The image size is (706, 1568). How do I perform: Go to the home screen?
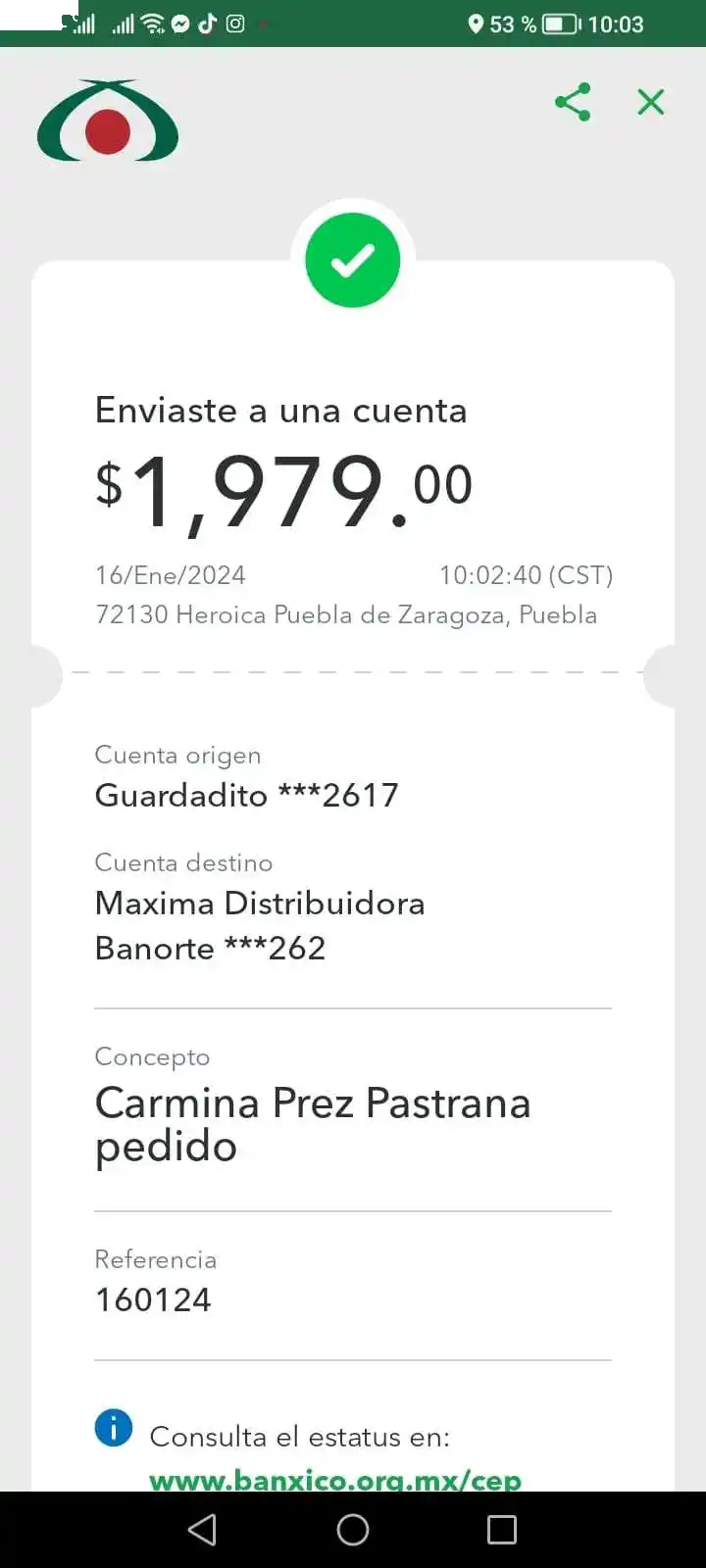click(x=353, y=1530)
